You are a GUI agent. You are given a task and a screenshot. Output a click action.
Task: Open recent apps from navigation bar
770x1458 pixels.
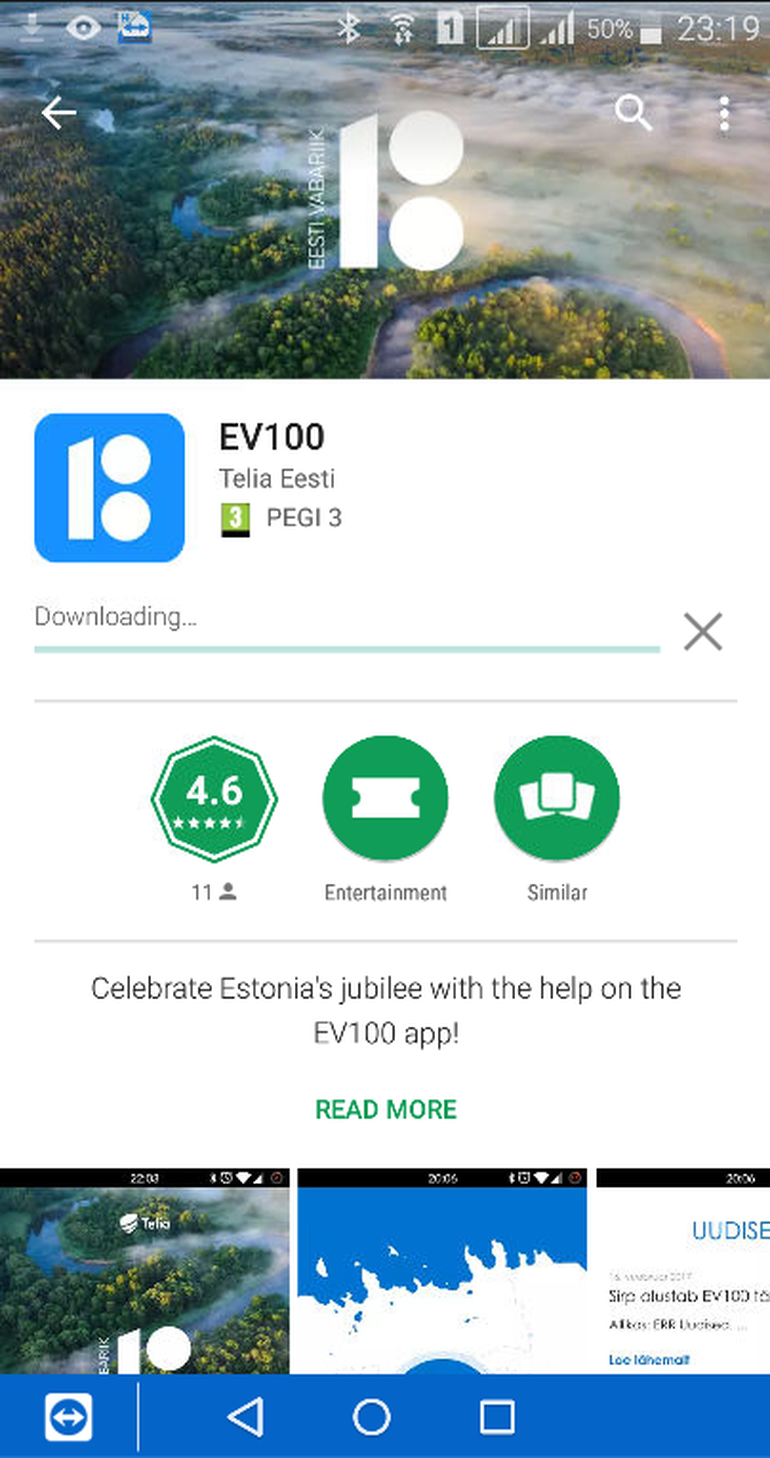pos(497,1417)
